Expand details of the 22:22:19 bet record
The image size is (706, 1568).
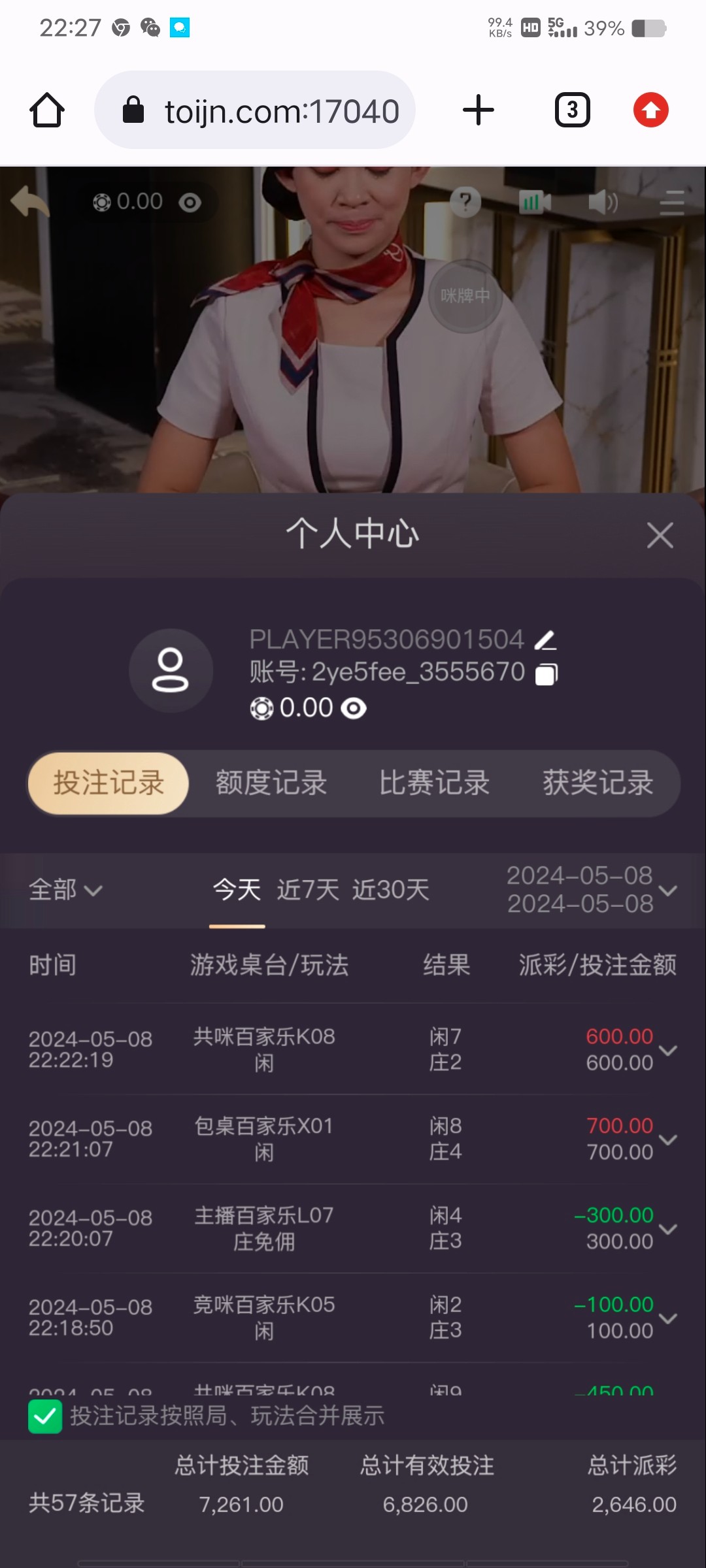click(667, 1049)
